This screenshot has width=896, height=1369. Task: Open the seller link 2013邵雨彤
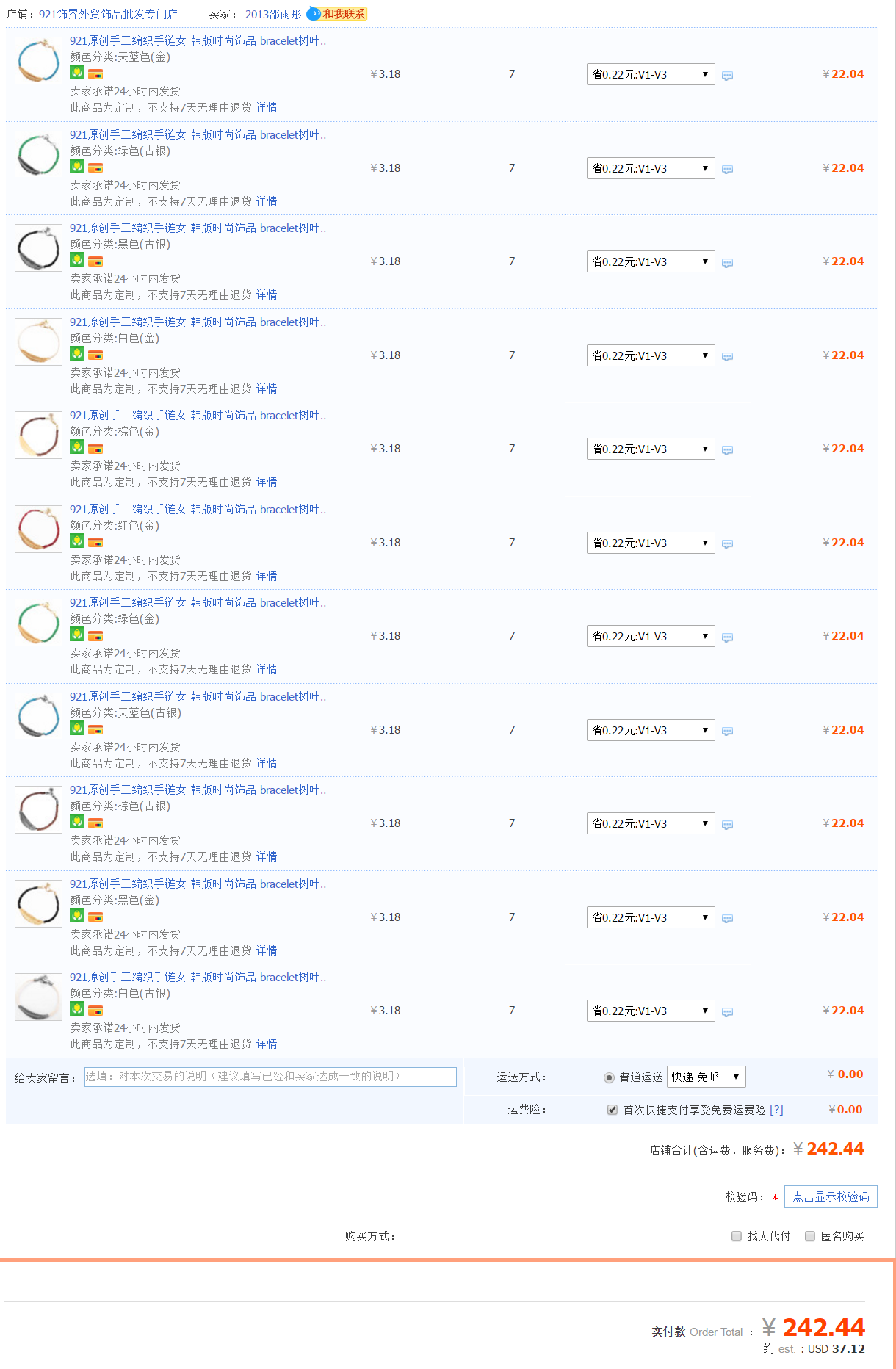tap(273, 14)
